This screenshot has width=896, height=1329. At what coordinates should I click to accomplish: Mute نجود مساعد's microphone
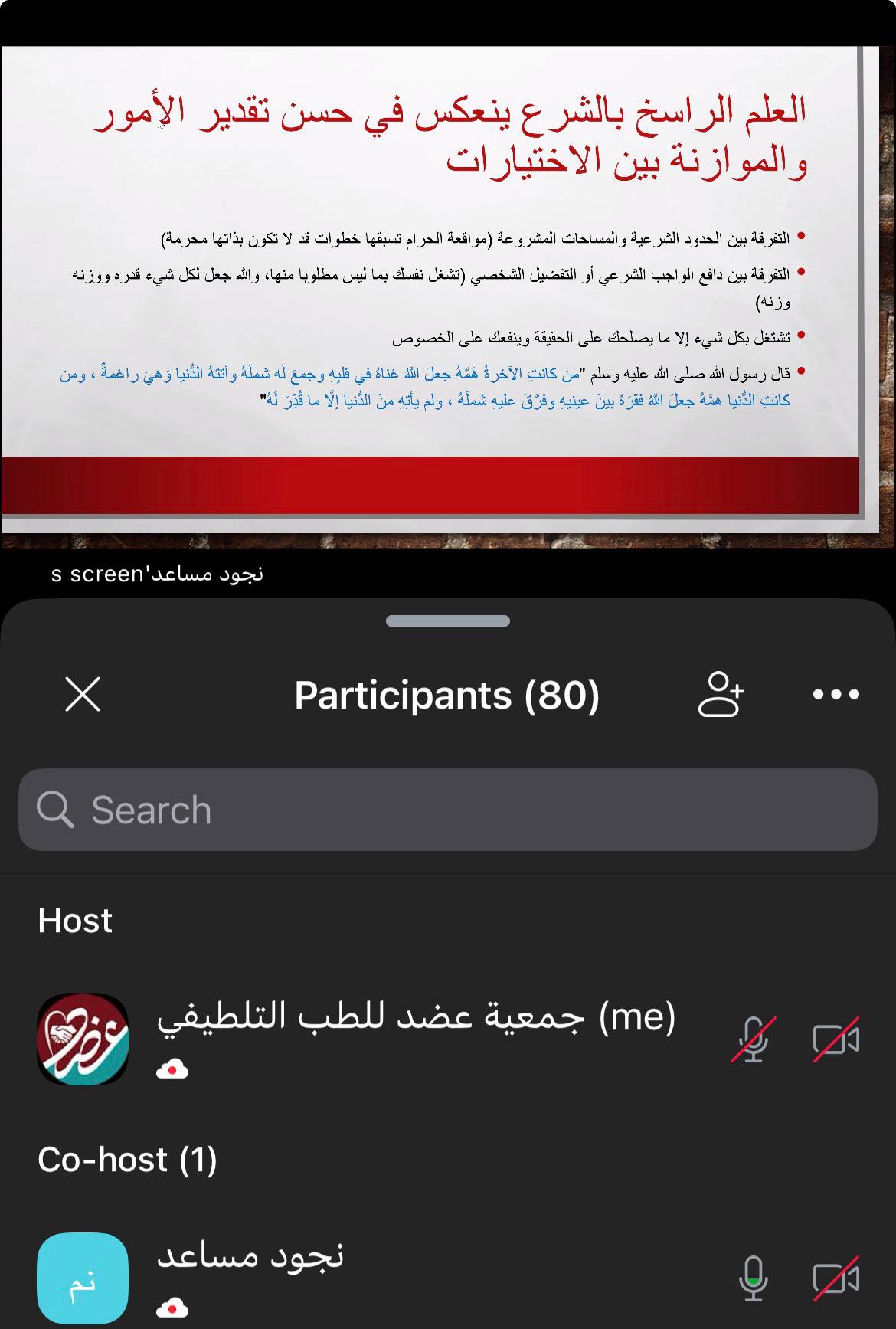pyautogui.click(x=753, y=1278)
